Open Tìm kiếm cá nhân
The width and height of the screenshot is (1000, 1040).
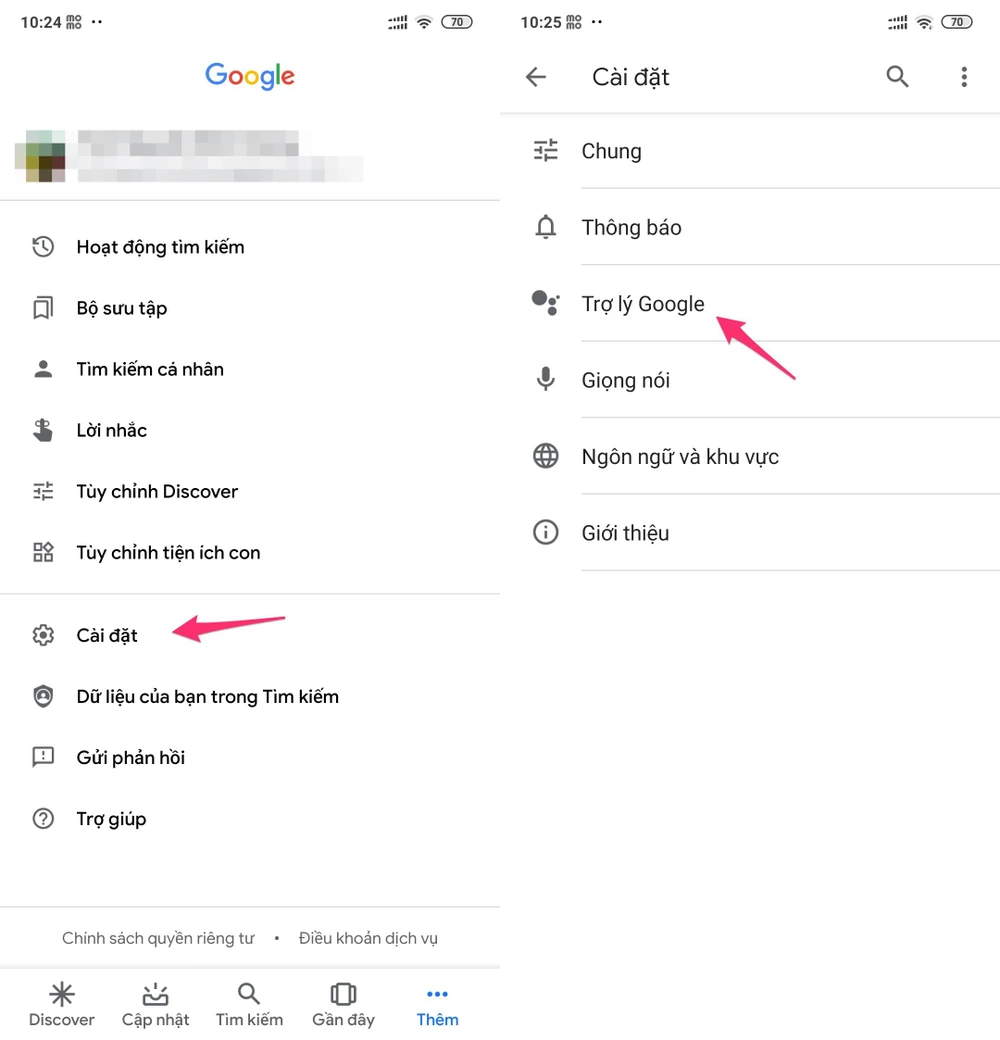click(150, 369)
